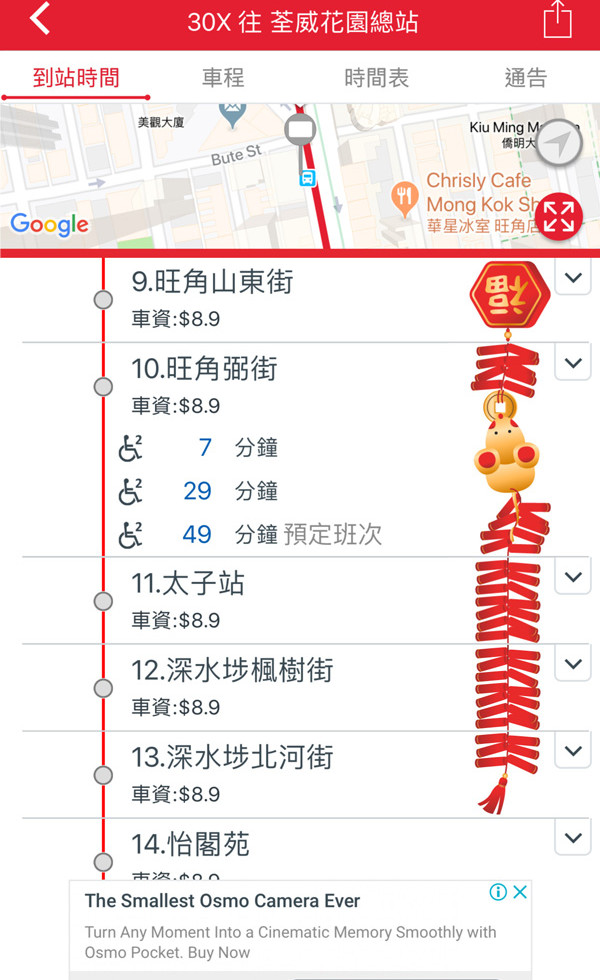This screenshot has width=600, height=980.
Task: Expand the map to fullscreen
Action: [x=559, y=215]
